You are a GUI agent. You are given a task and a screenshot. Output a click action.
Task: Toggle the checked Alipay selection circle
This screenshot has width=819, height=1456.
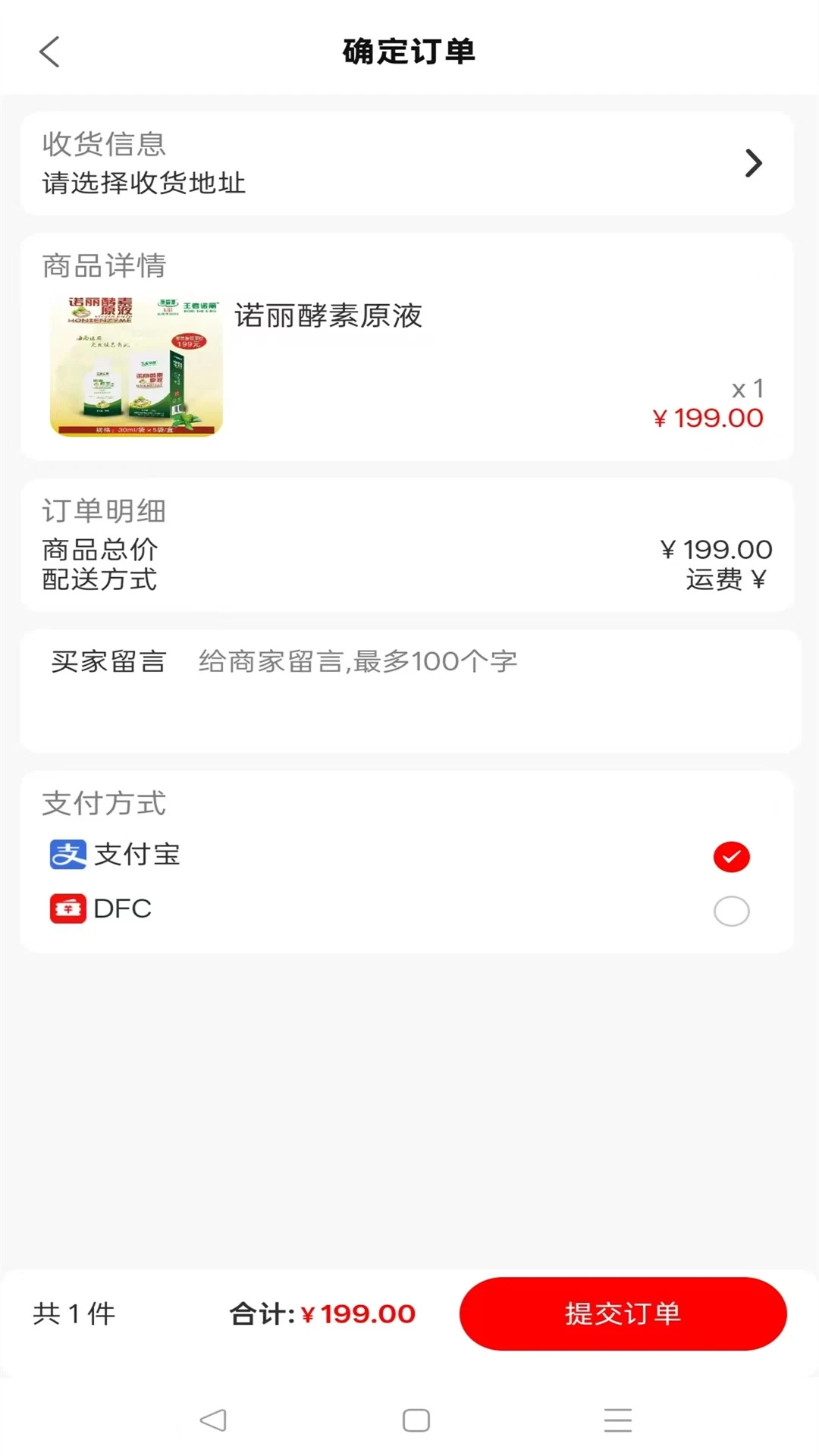pos(730,855)
